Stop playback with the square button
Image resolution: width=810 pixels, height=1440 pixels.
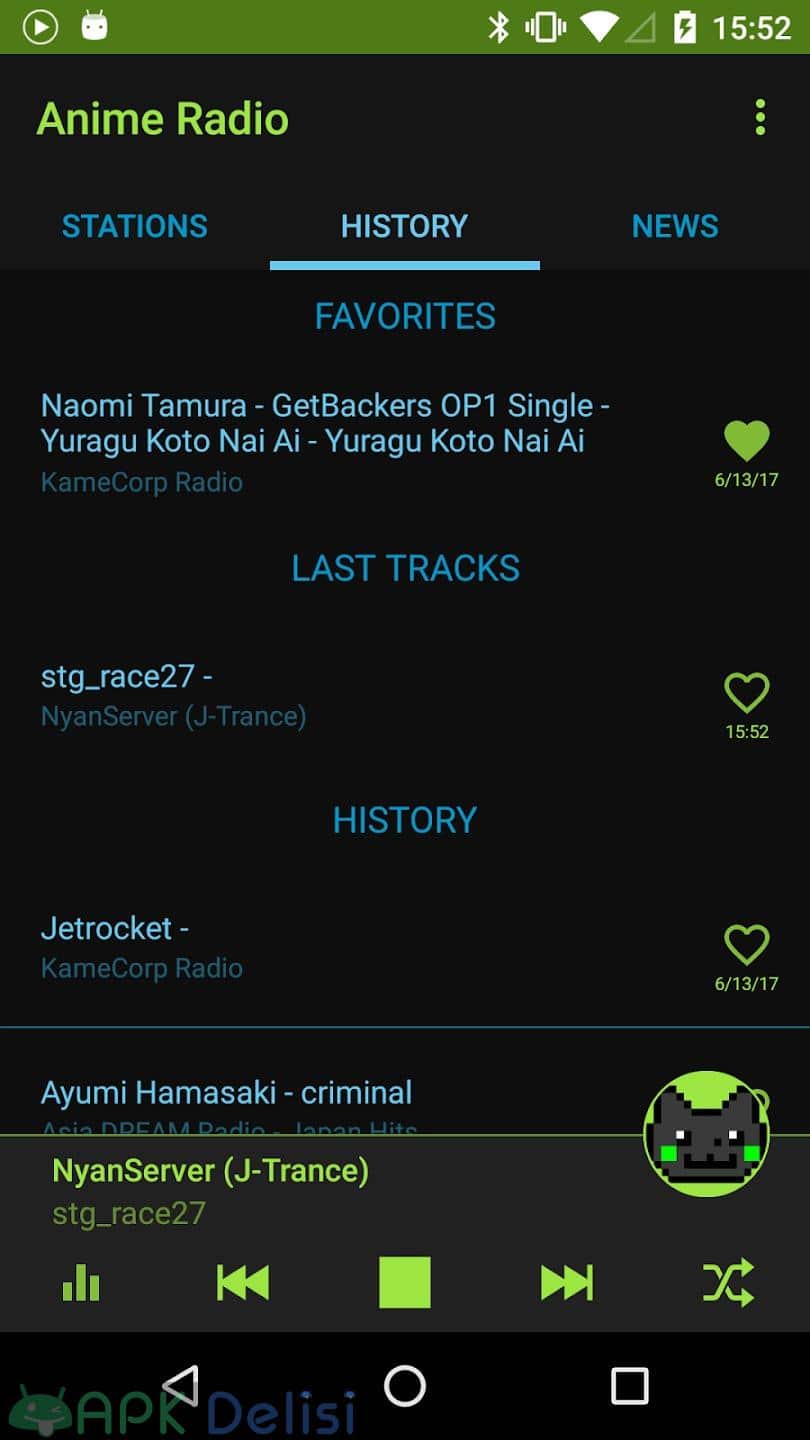pos(405,1282)
